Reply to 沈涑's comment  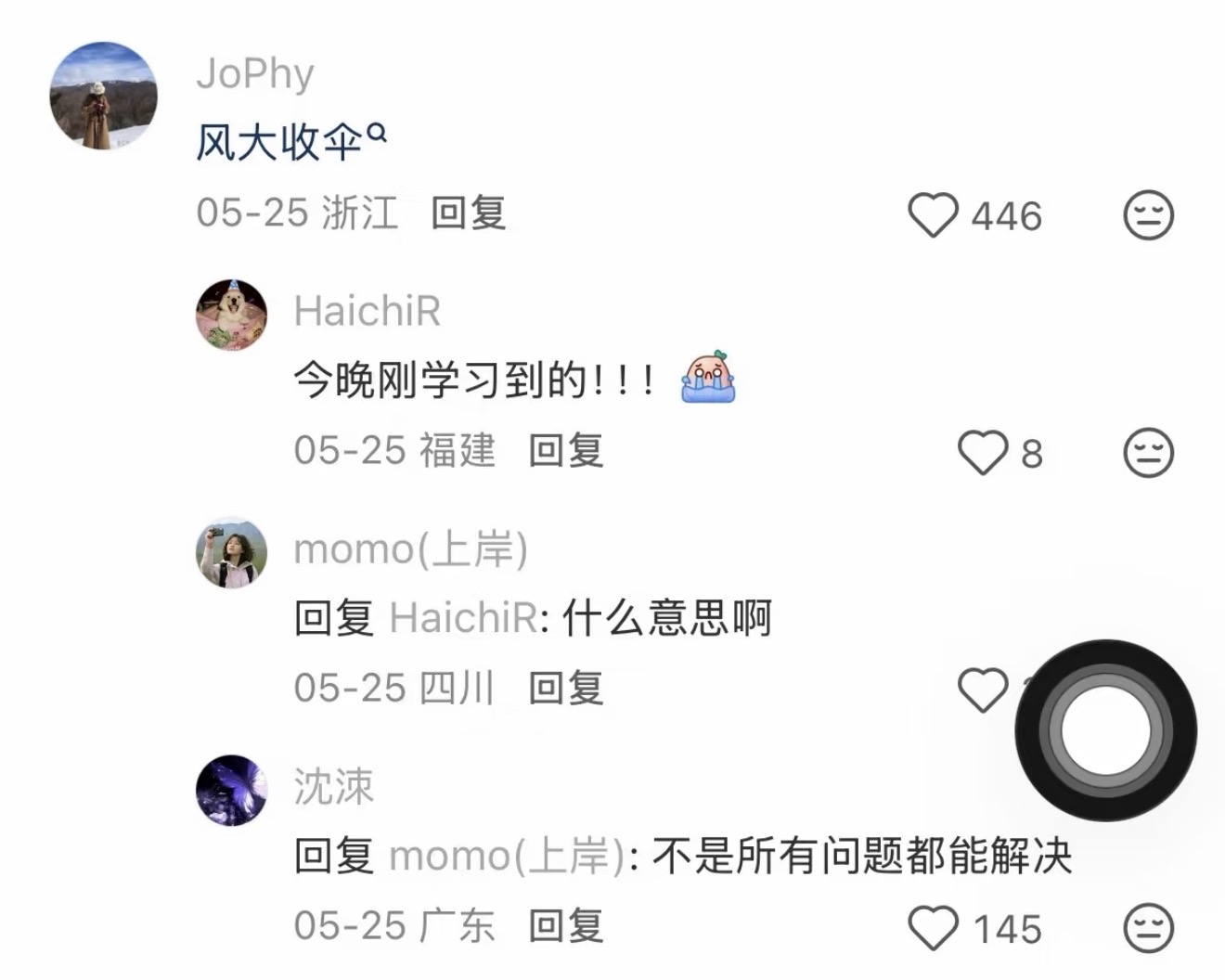click(566, 925)
